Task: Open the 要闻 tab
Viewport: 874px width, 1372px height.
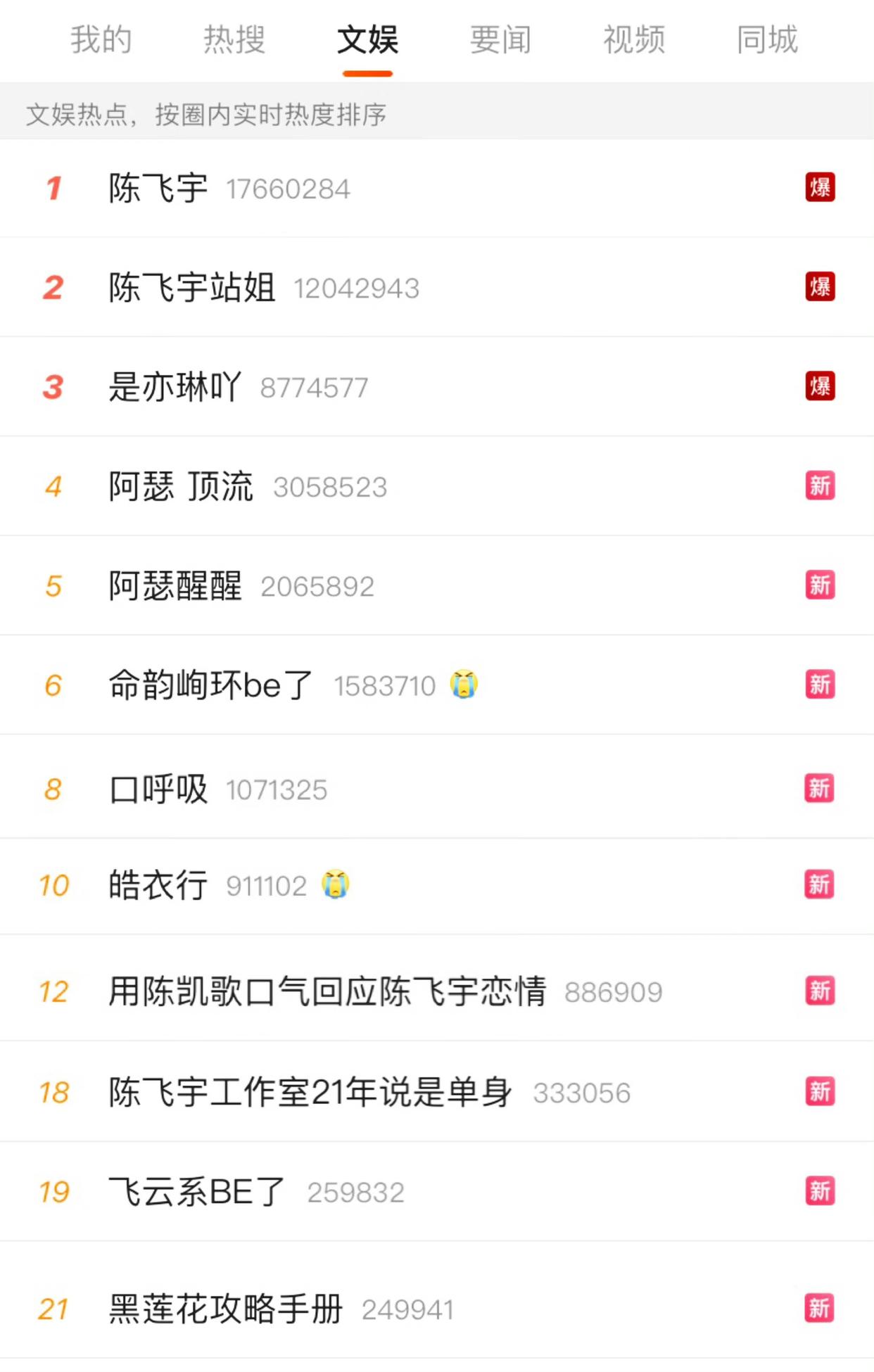Action: pos(499,41)
